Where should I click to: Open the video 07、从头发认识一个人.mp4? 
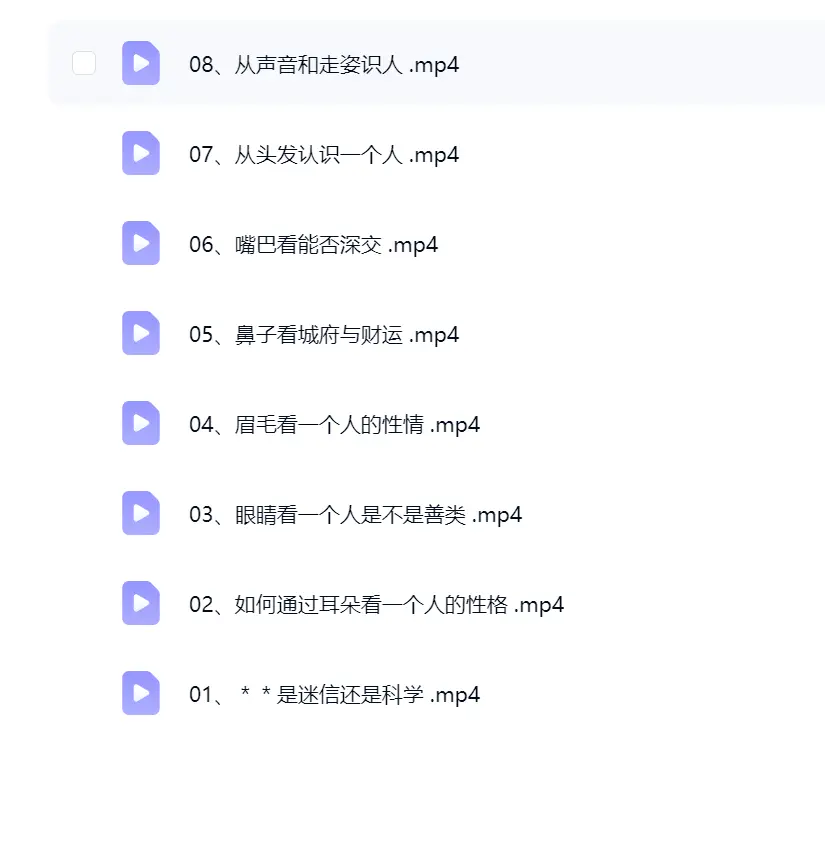[x=324, y=155]
